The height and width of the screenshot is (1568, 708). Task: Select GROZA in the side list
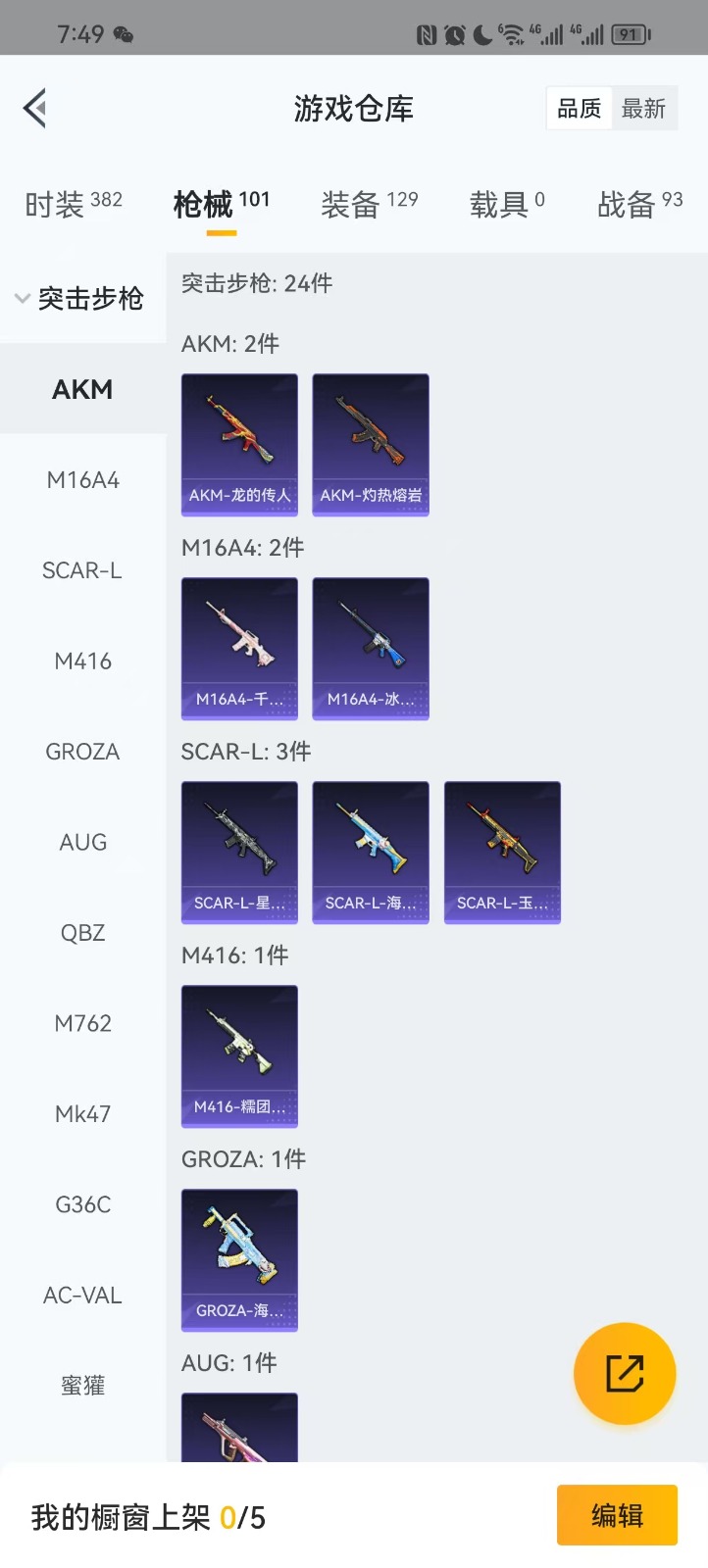[x=82, y=752]
